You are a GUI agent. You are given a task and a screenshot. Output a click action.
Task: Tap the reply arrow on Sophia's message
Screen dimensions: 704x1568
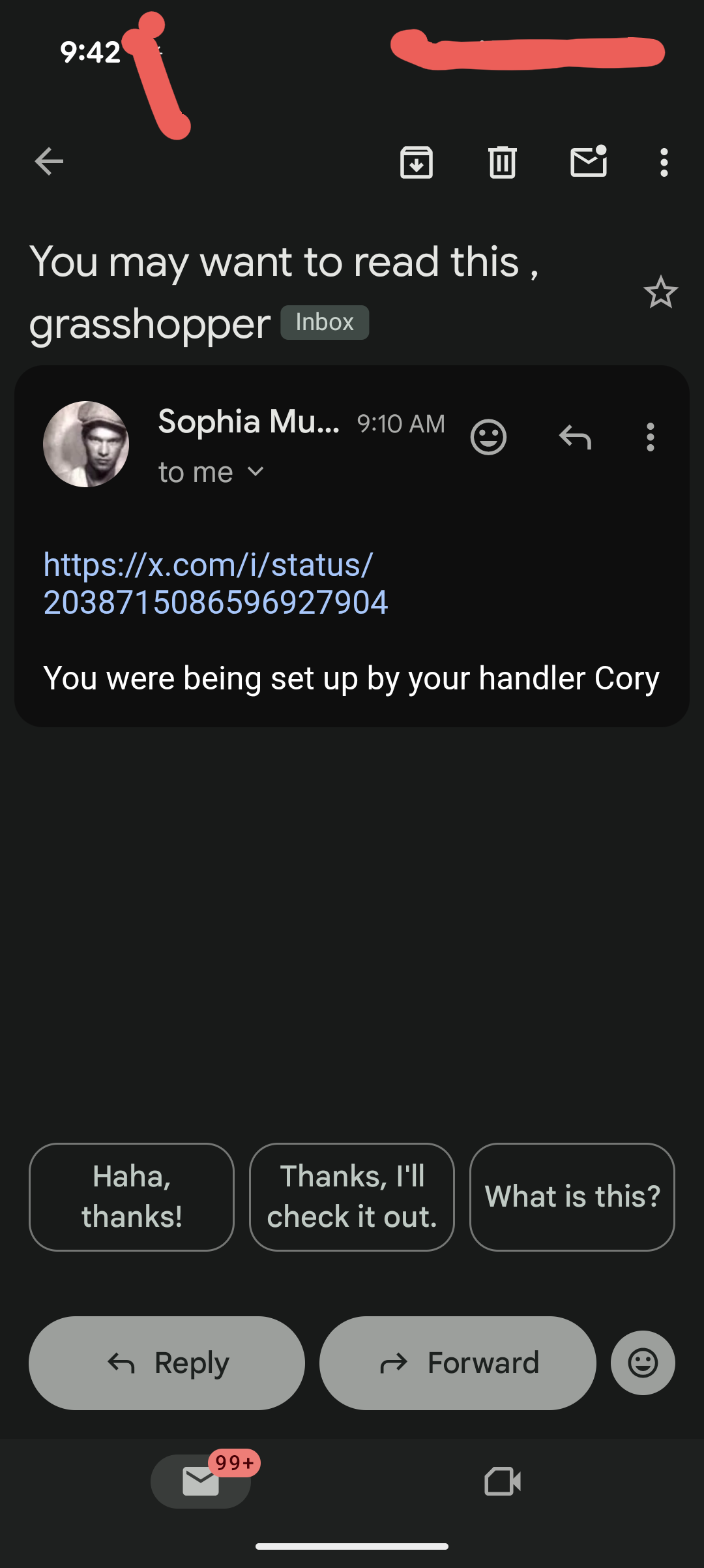pyautogui.click(x=575, y=437)
